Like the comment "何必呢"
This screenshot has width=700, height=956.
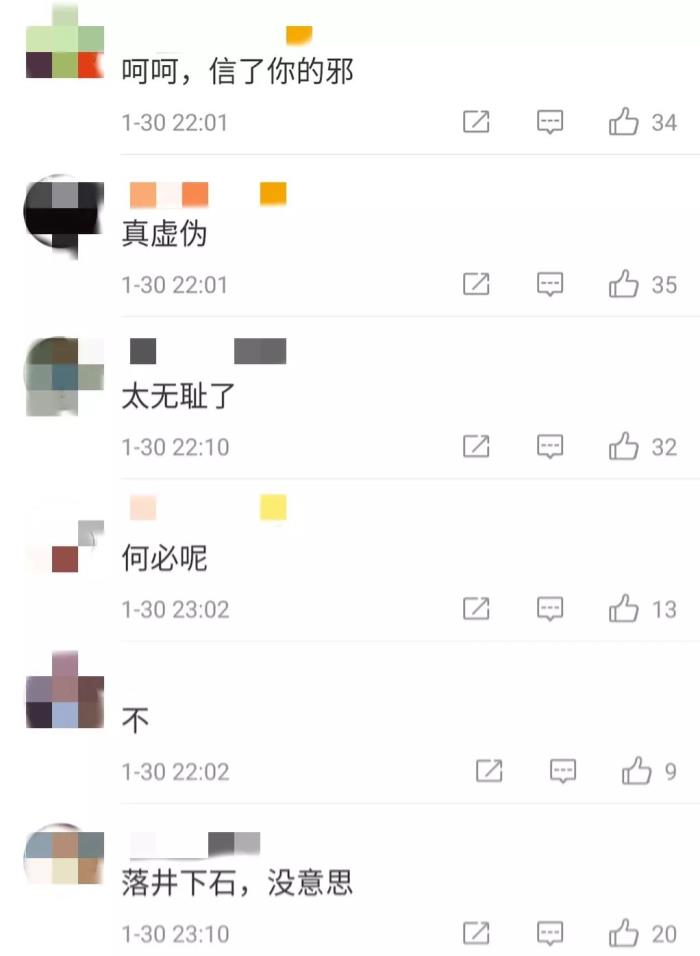(624, 609)
